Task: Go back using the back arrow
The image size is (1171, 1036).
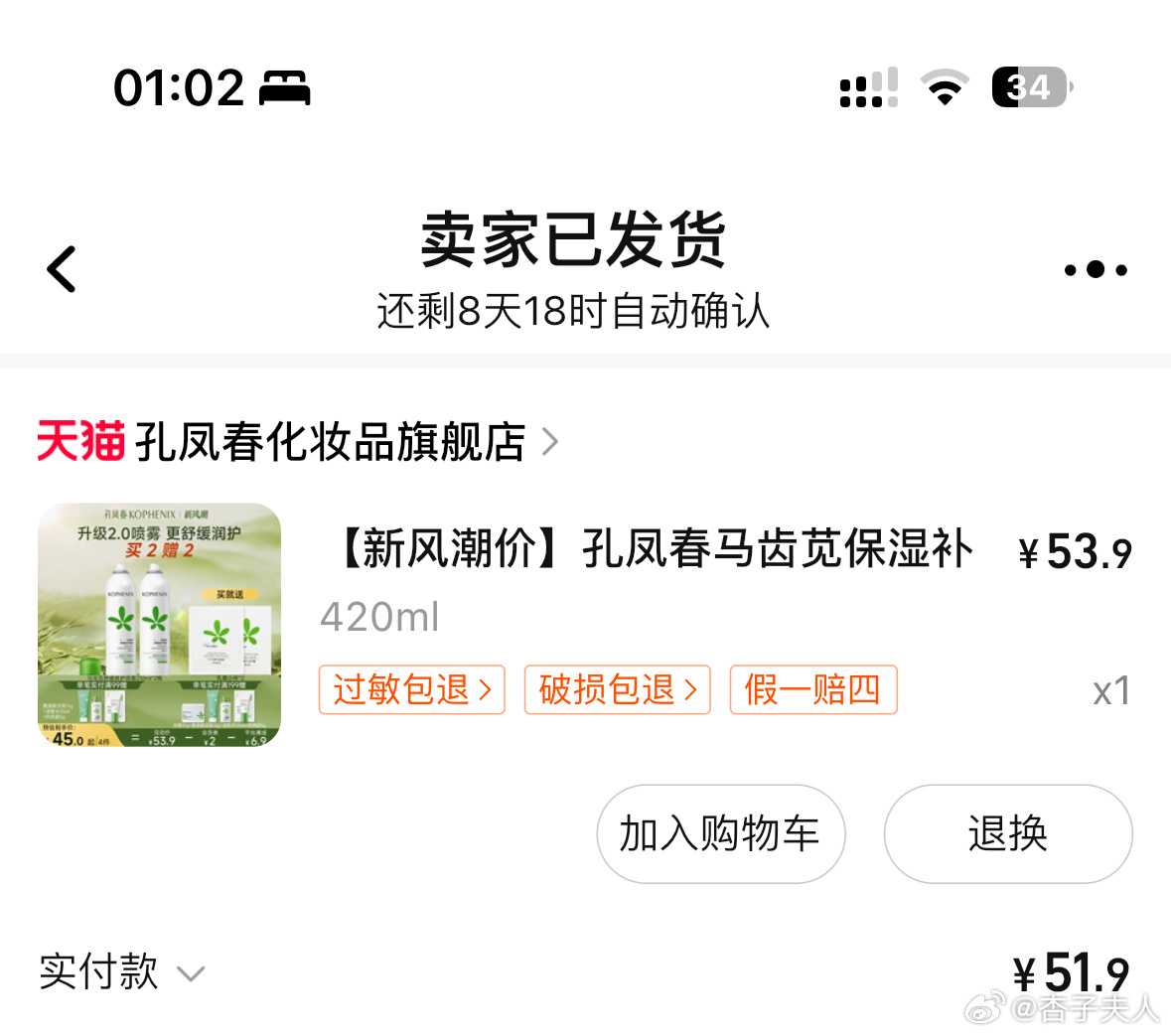Action: click(62, 269)
